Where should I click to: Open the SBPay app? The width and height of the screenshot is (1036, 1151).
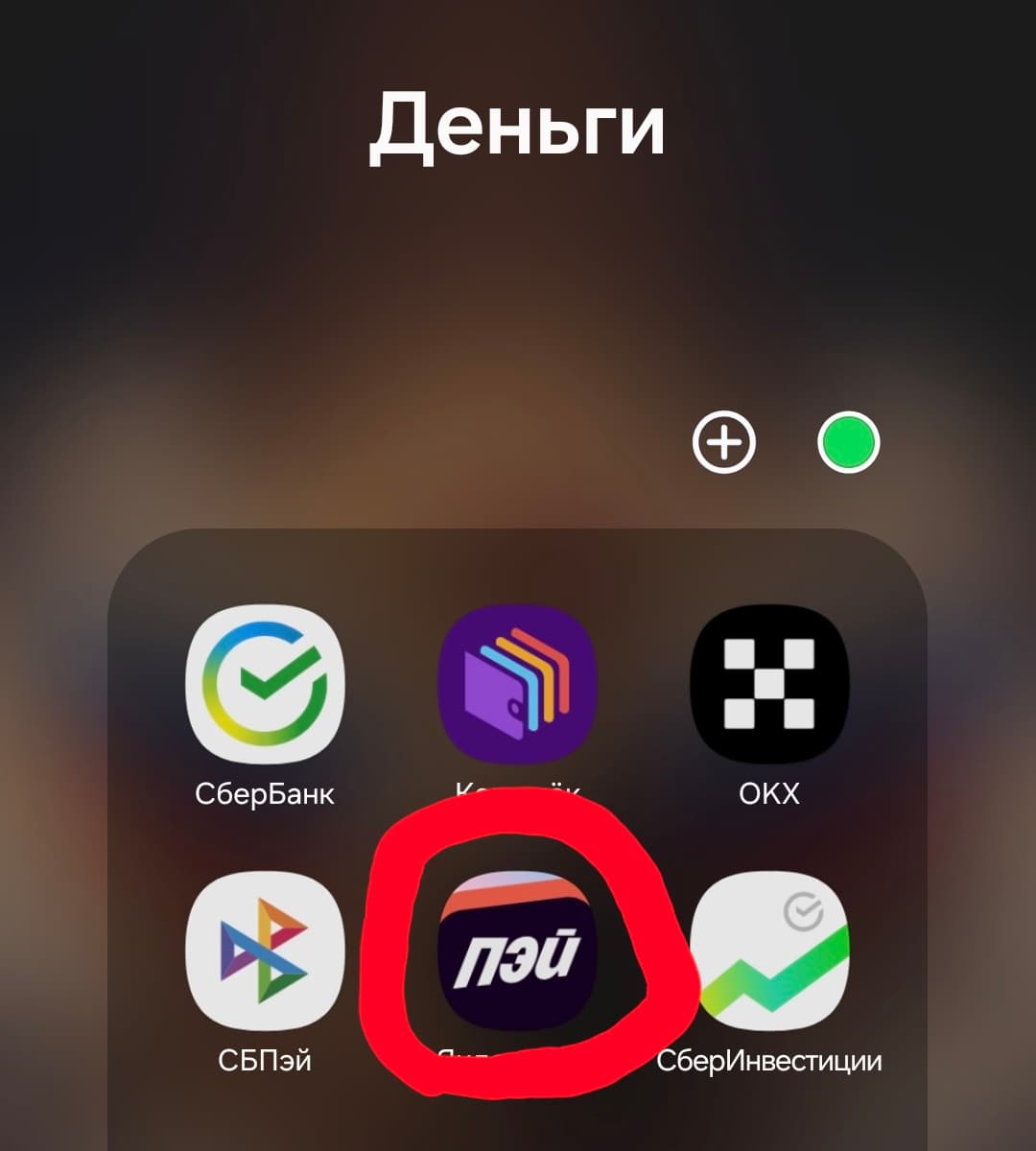pos(265,950)
